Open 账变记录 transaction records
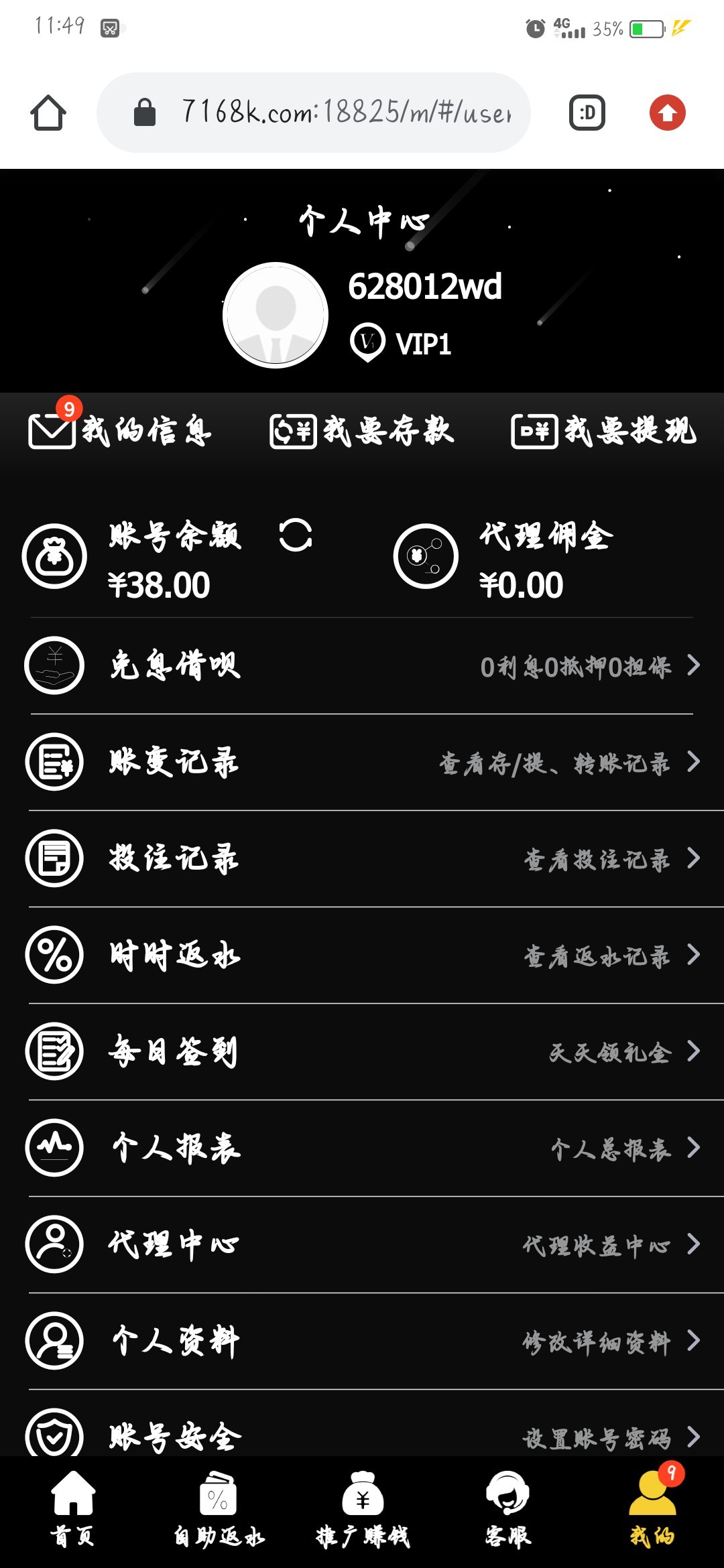Viewport: 724px width, 1568px height. [362, 762]
